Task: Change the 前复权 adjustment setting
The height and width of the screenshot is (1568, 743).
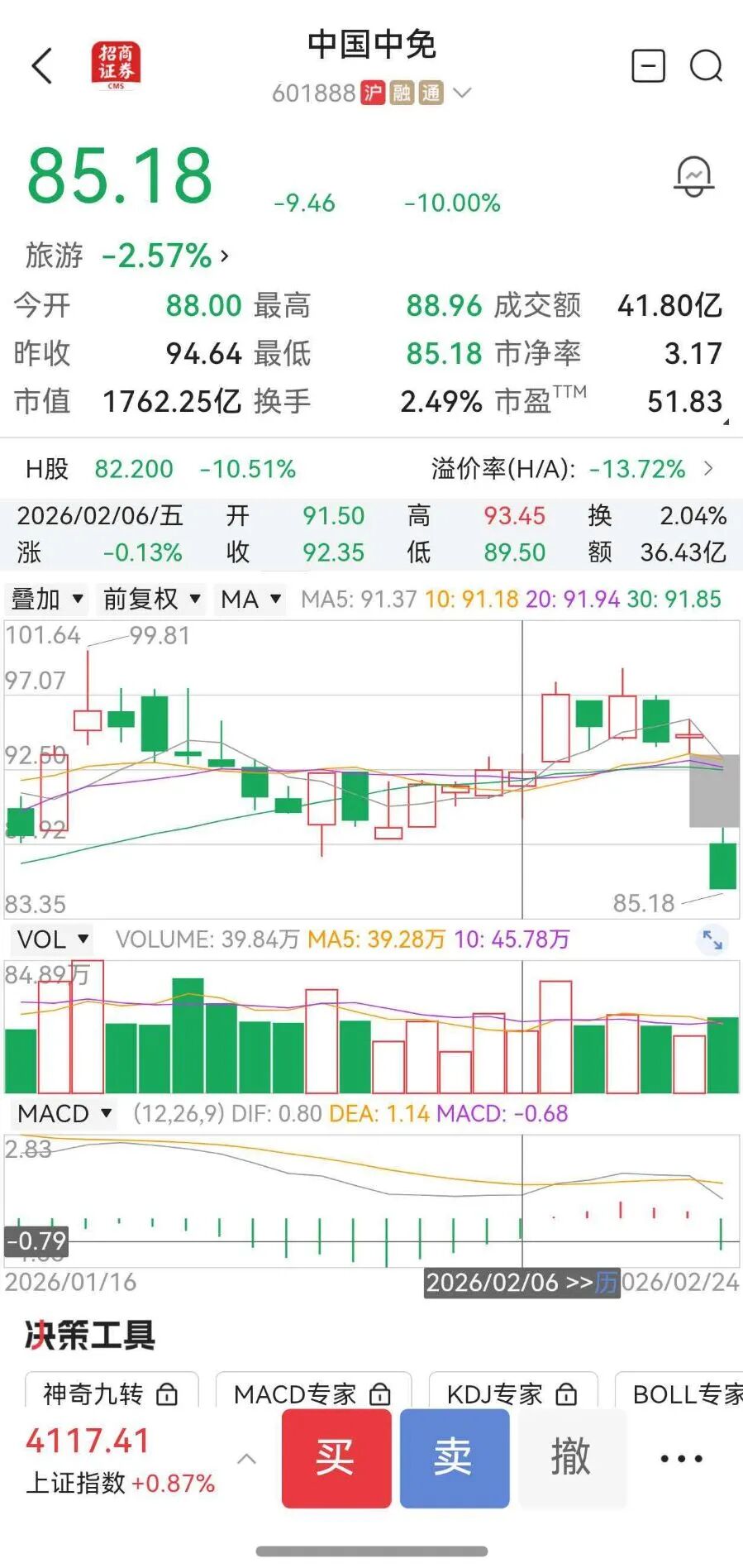Action: [x=152, y=599]
